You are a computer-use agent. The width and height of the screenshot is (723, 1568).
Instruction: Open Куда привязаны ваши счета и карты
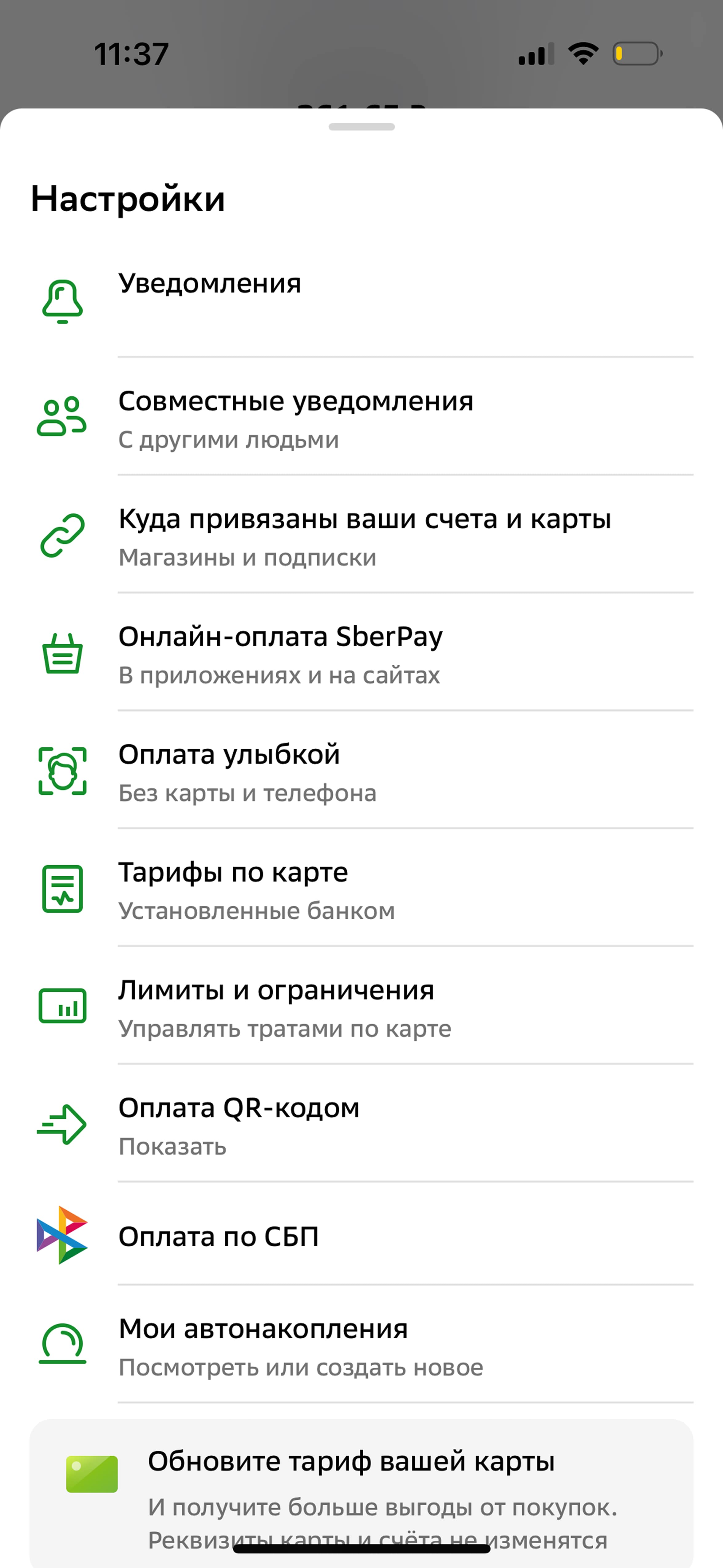tap(361, 535)
